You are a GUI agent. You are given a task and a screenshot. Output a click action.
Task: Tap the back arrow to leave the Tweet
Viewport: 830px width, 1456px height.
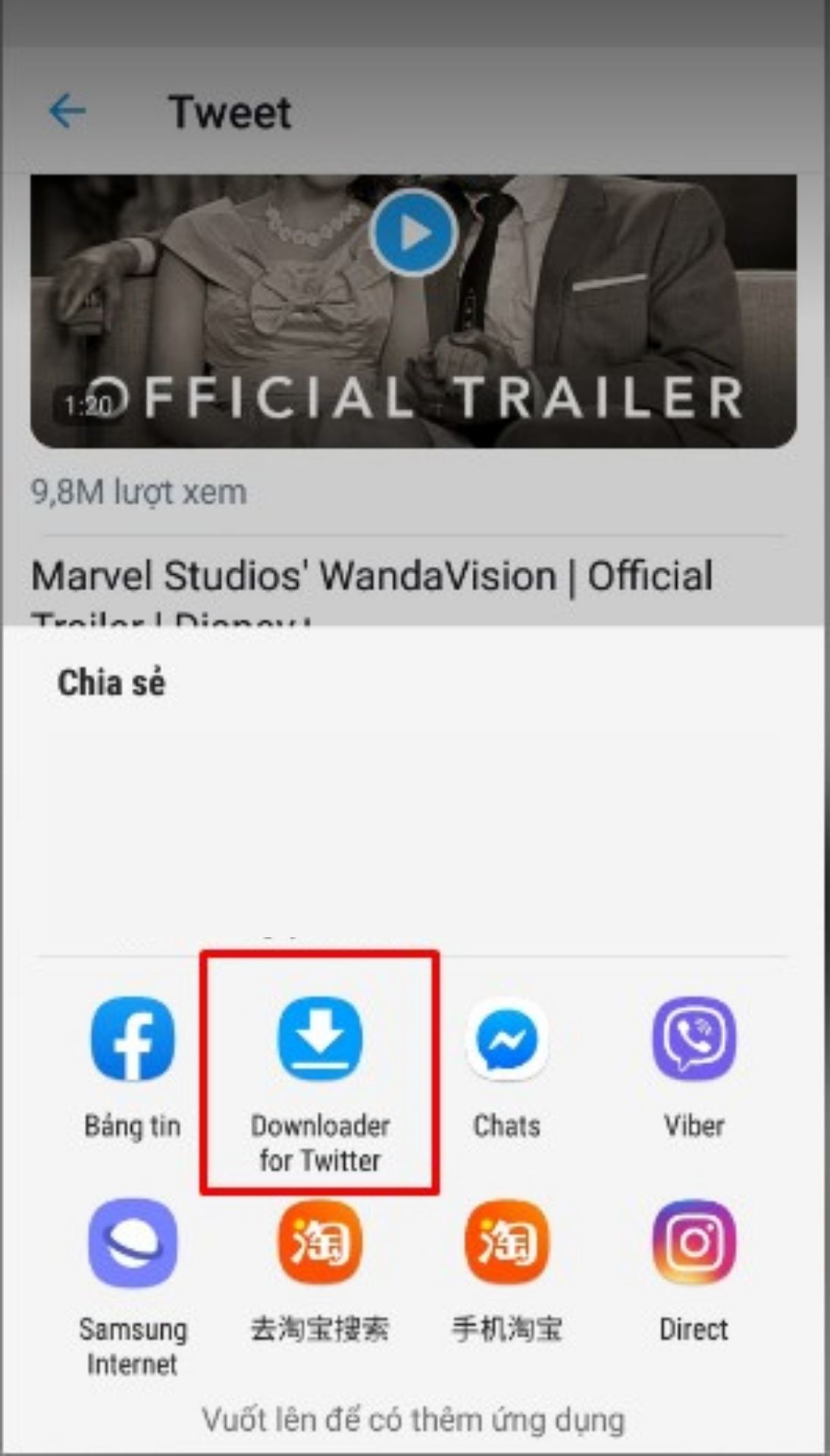(67, 111)
